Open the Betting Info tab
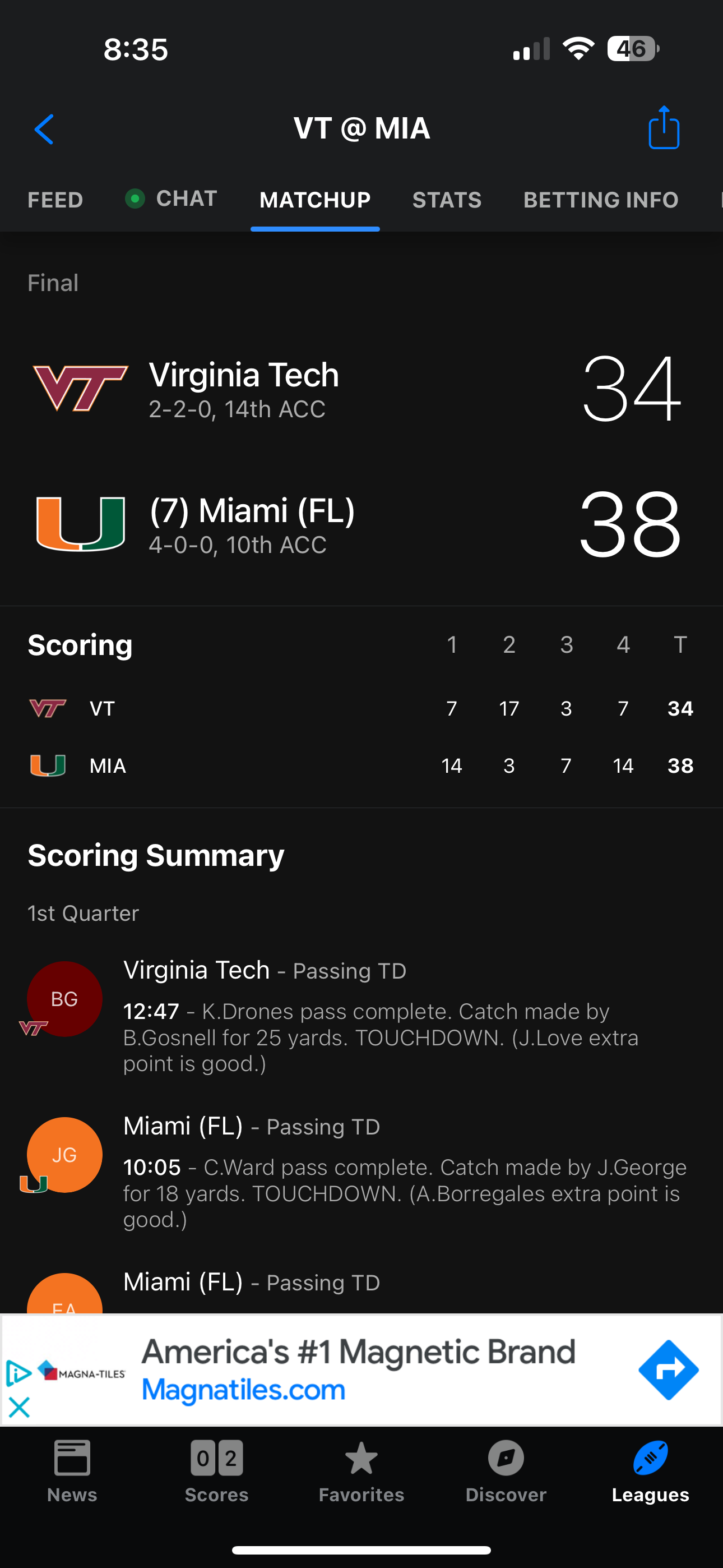723x1568 pixels. (x=600, y=200)
